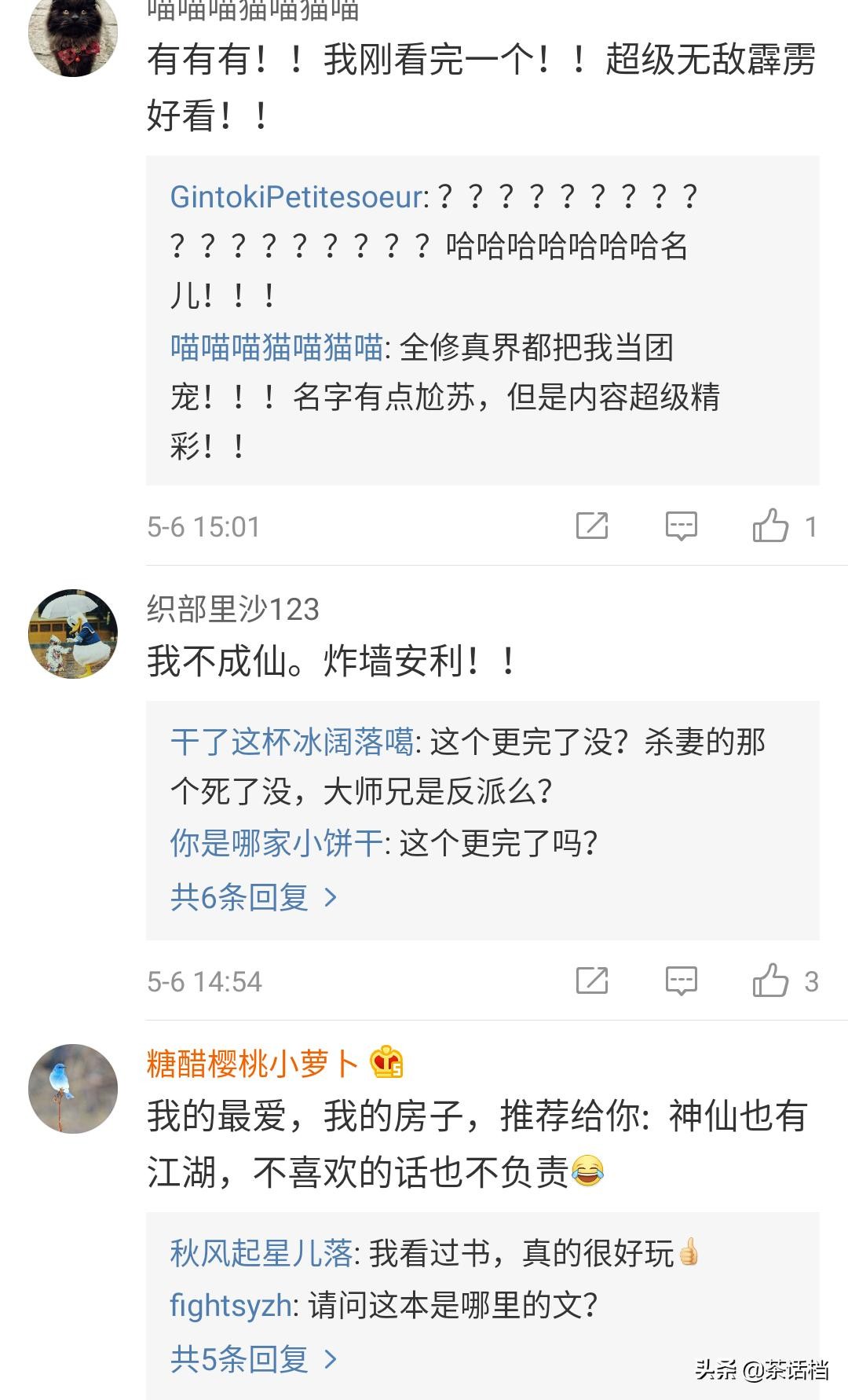
Task: Visit fightsyzh's profile link
Action: coord(231,1306)
